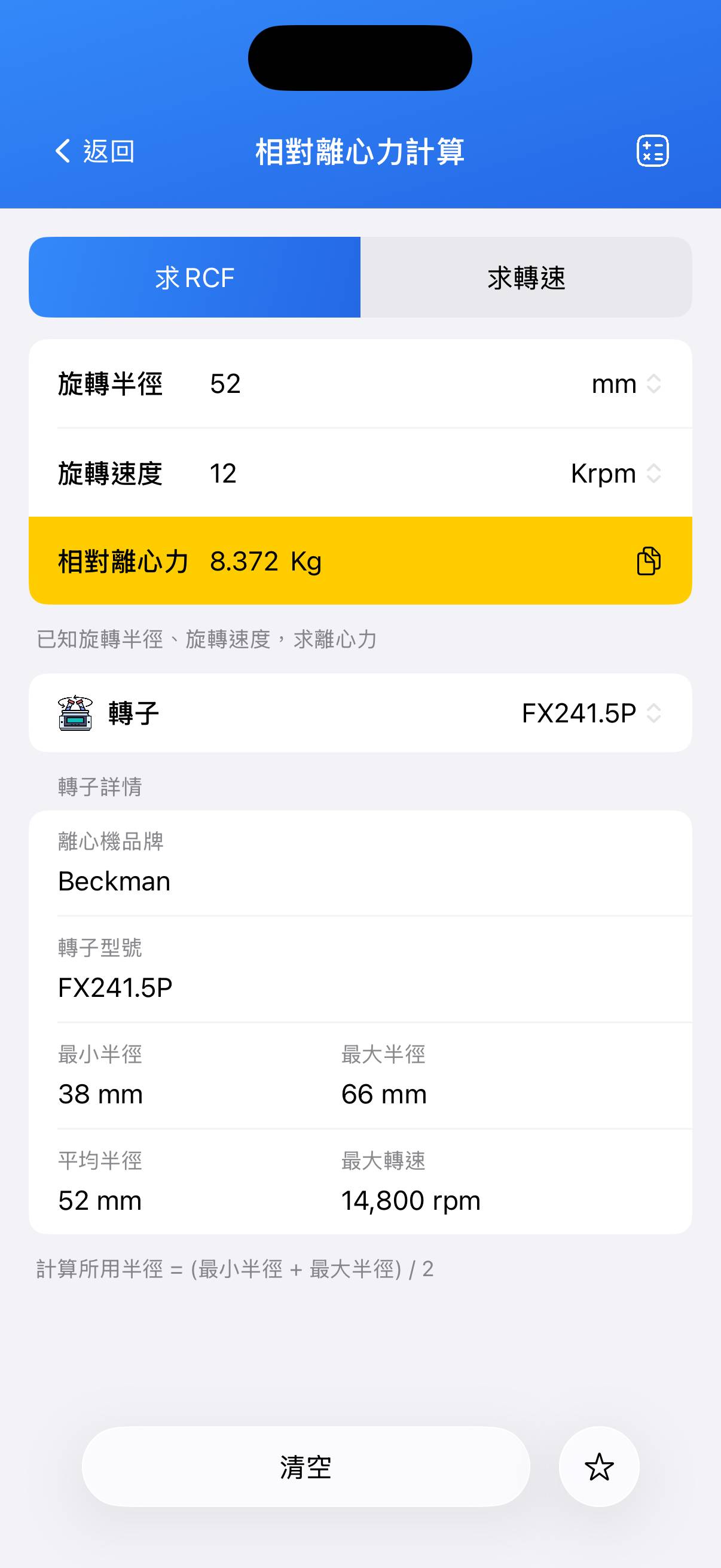Go back using the 返回 button

(94, 151)
